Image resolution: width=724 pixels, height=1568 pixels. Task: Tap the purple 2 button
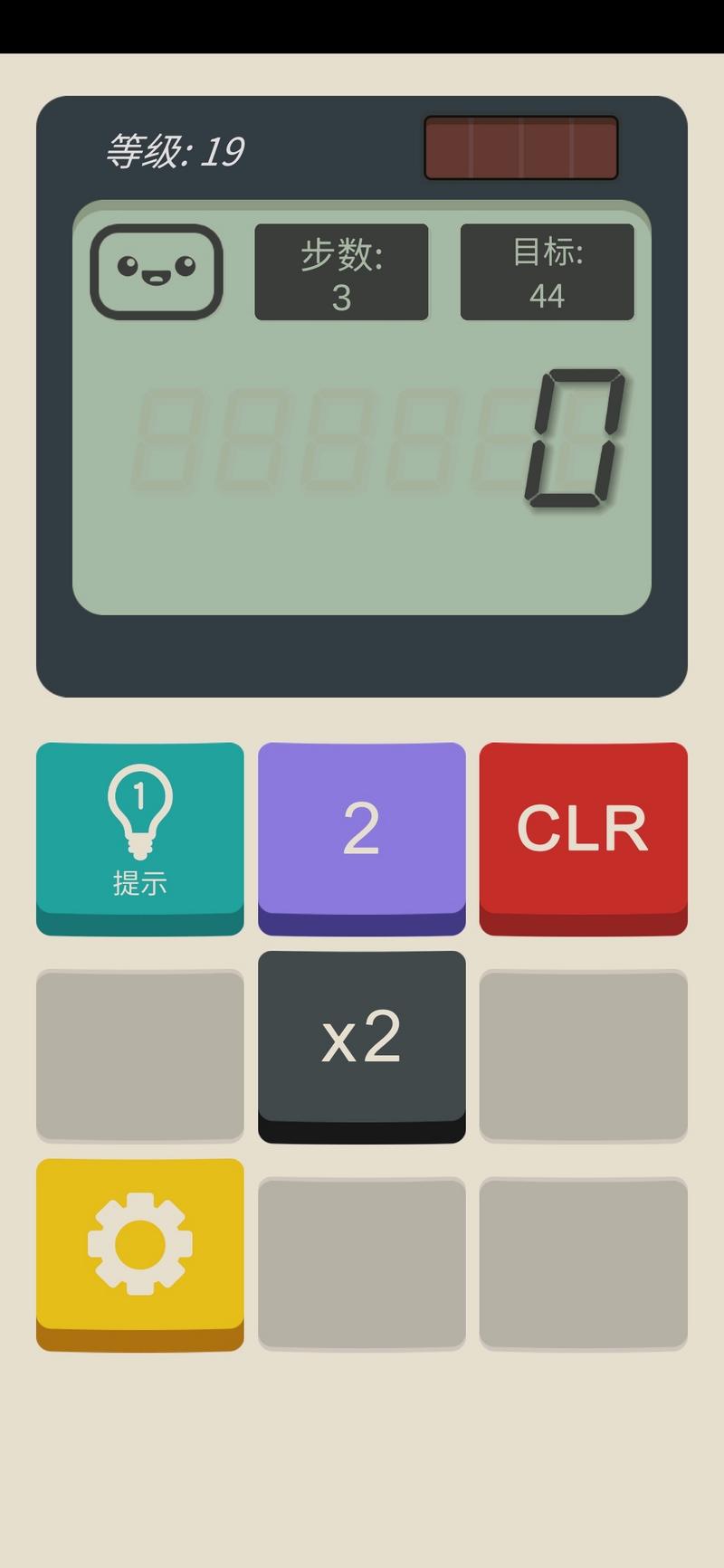[x=362, y=838]
